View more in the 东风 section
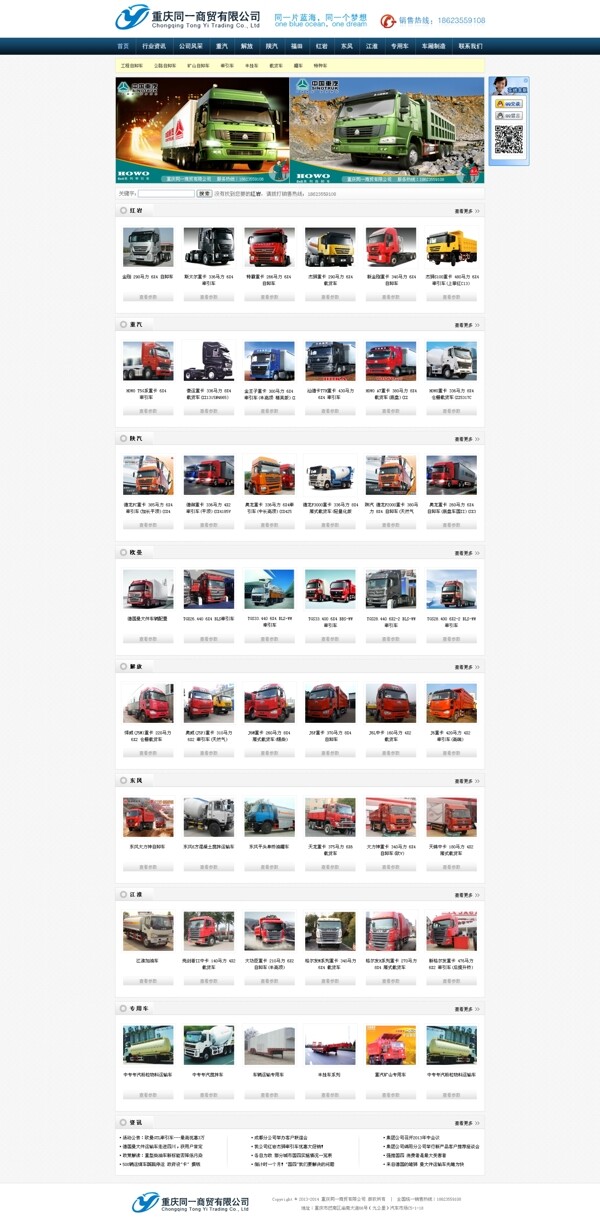The width and height of the screenshot is (600, 1224). [467, 781]
